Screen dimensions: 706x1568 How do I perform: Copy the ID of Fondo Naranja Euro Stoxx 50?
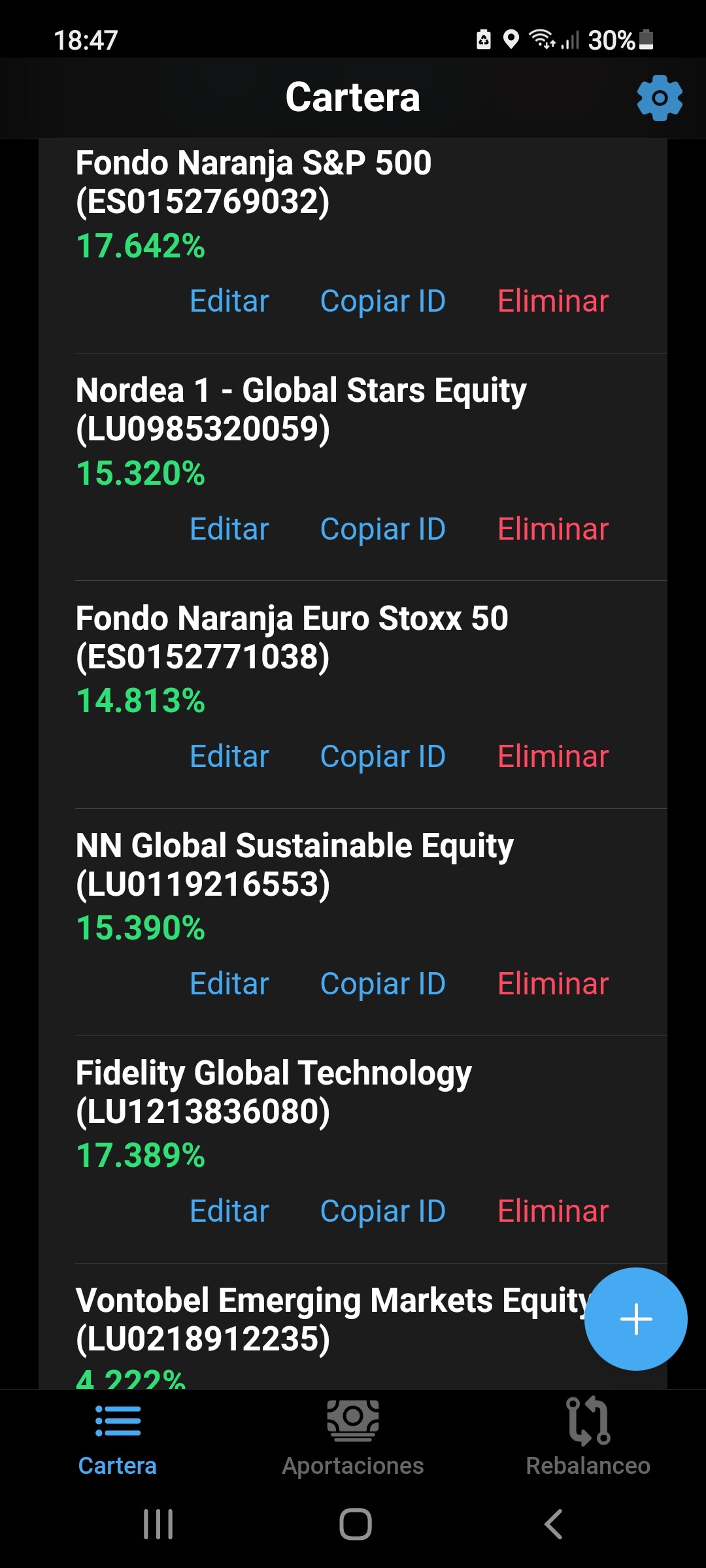pyautogui.click(x=383, y=757)
